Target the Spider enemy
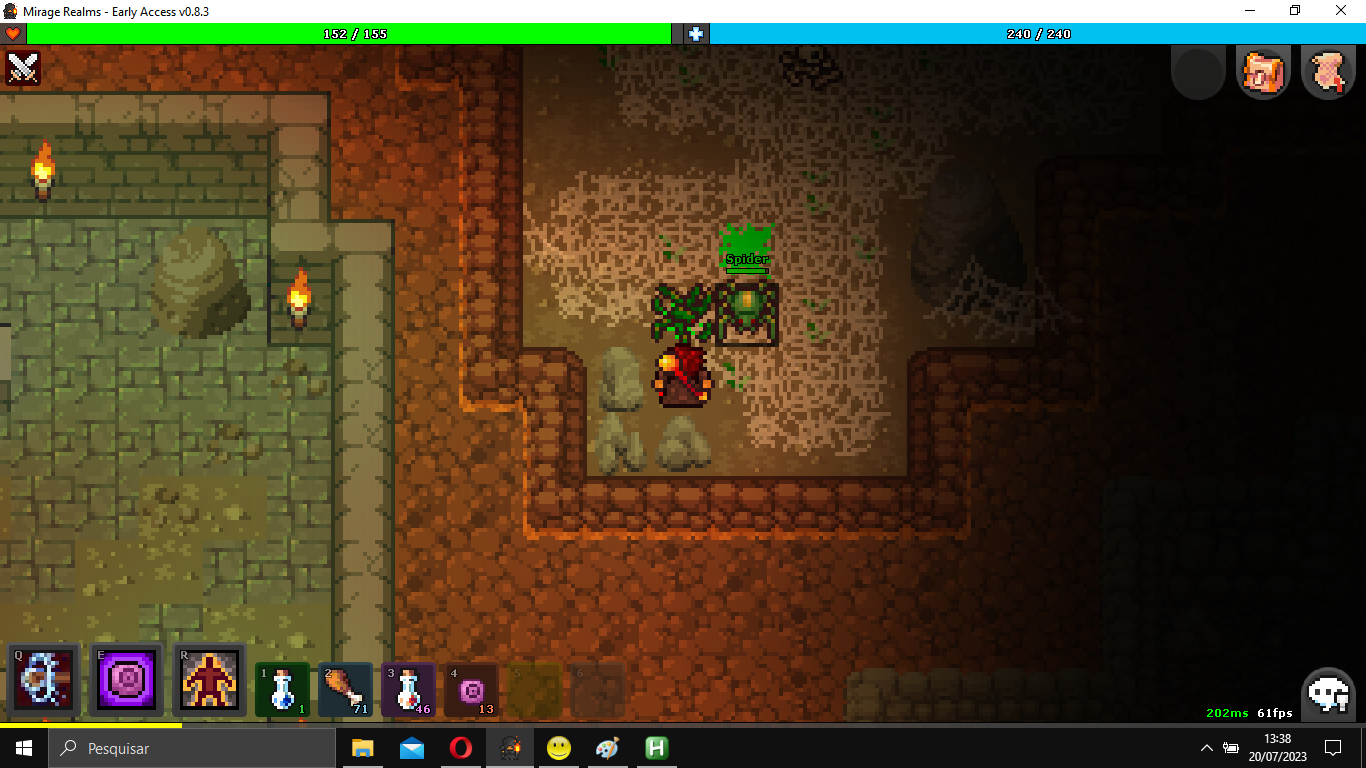This screenshot has width=1366, height=768. (x=747, y=313)
